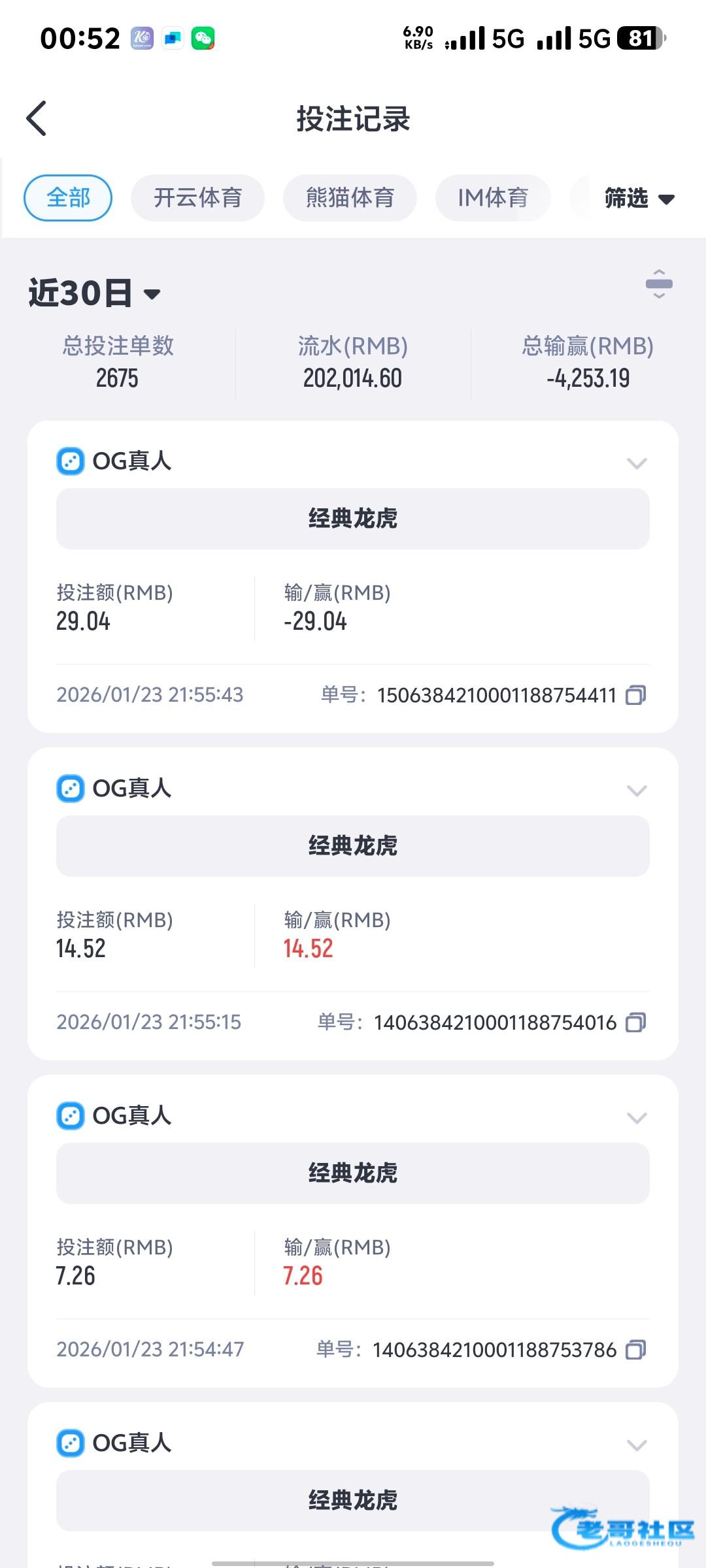706x1568 pixels.
Task: Copy order number ending in 753786
Action: click(635, 1350)
